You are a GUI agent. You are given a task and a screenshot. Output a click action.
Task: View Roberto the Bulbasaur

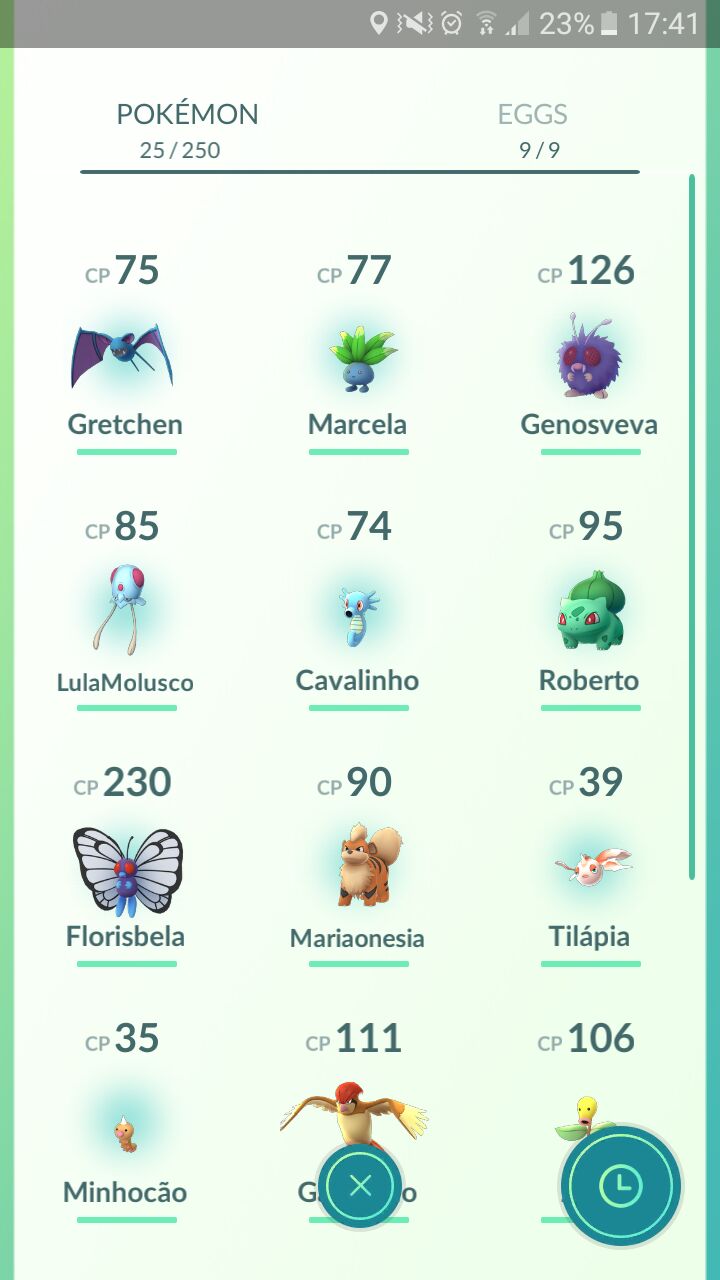click(x=590, y=612)
